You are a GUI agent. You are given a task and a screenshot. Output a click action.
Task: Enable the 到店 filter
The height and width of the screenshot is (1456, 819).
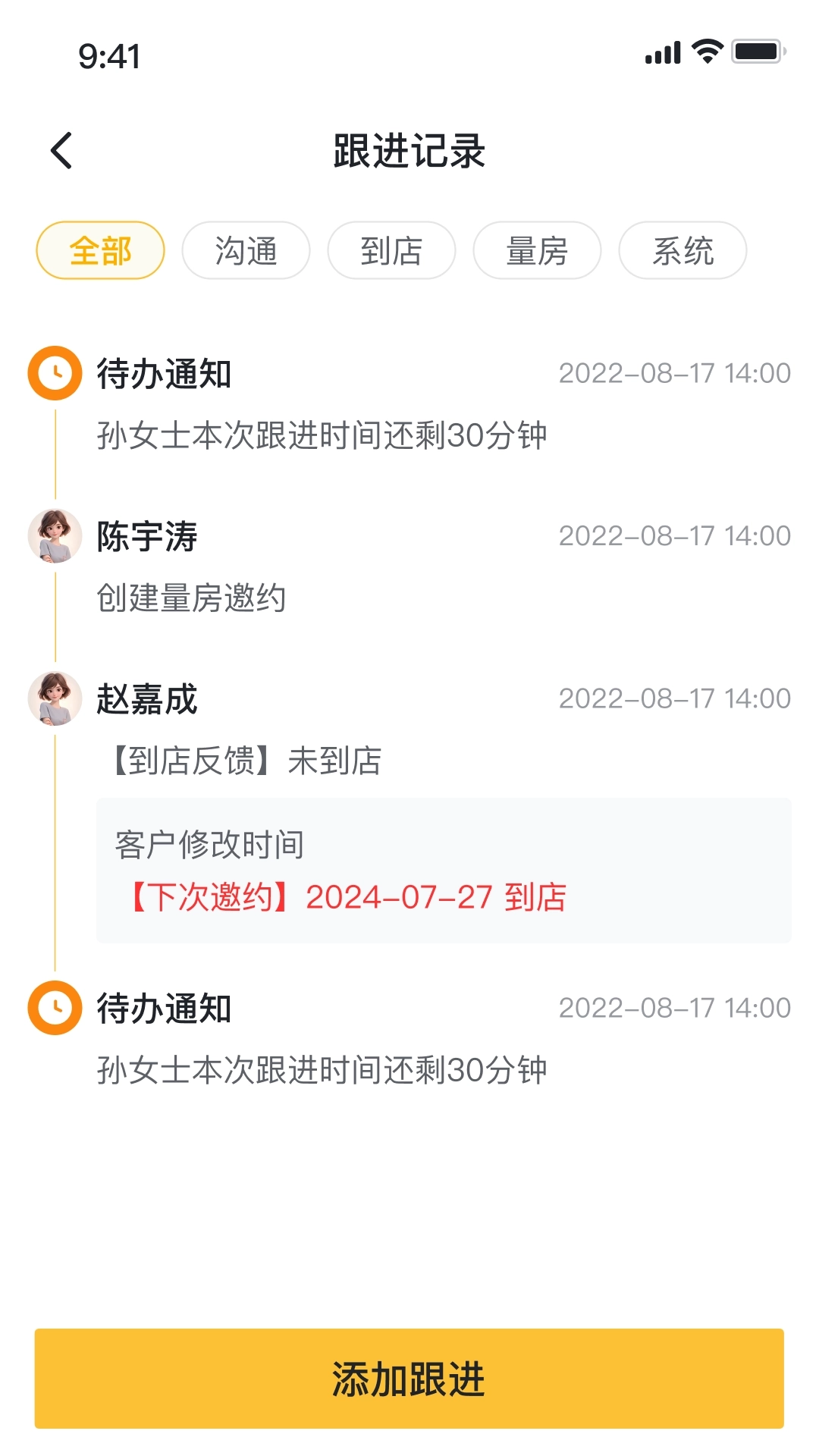click(391, 250)
